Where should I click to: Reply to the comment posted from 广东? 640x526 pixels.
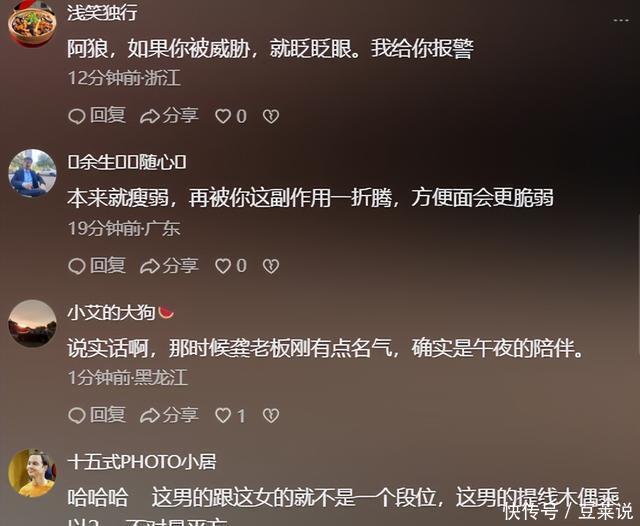coord(96,265)
